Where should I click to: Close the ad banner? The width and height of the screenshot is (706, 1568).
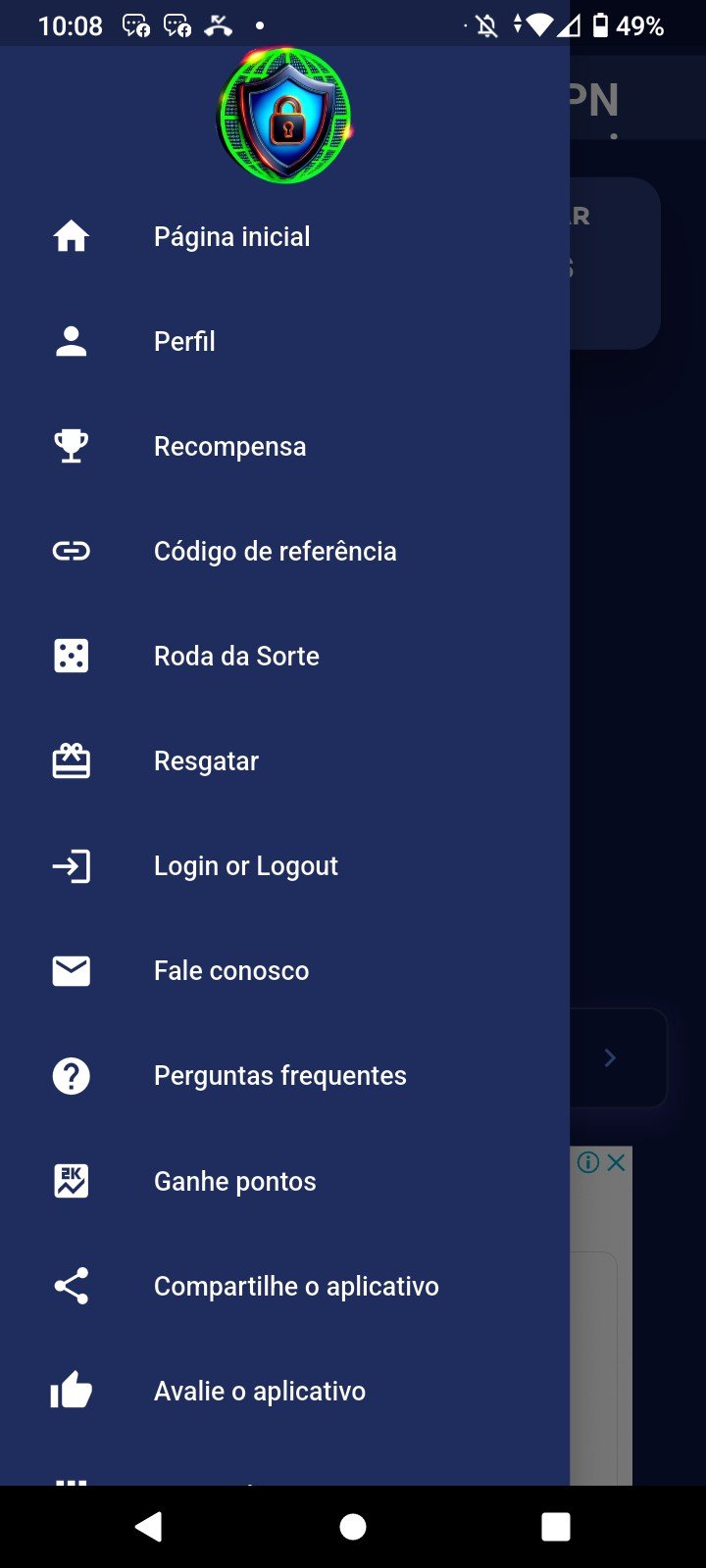[616, 1162]
